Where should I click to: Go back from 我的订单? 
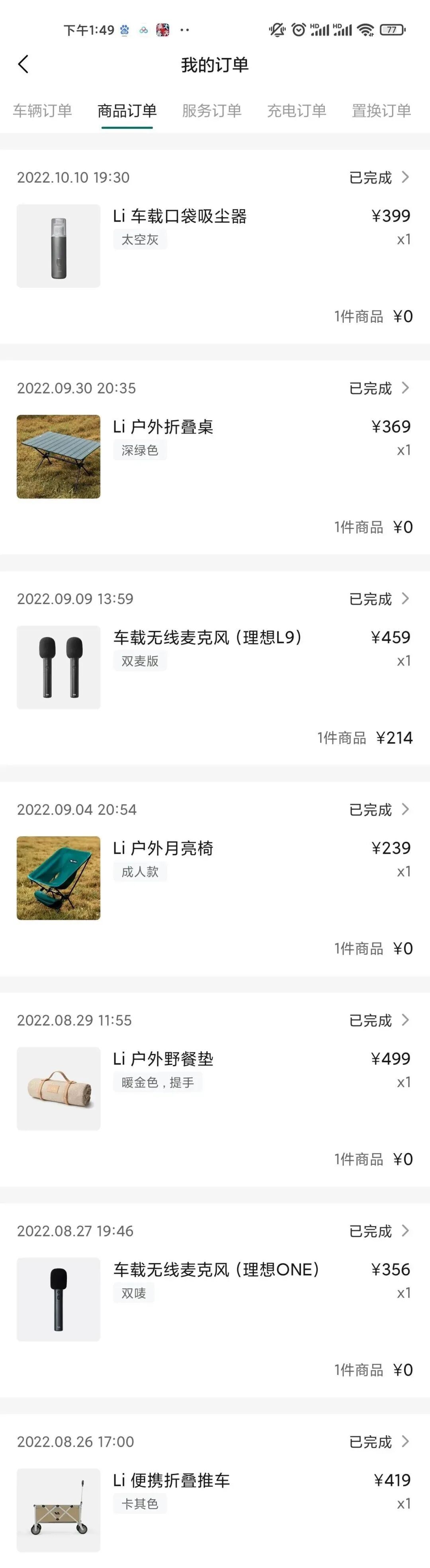(x=24, y=65)
